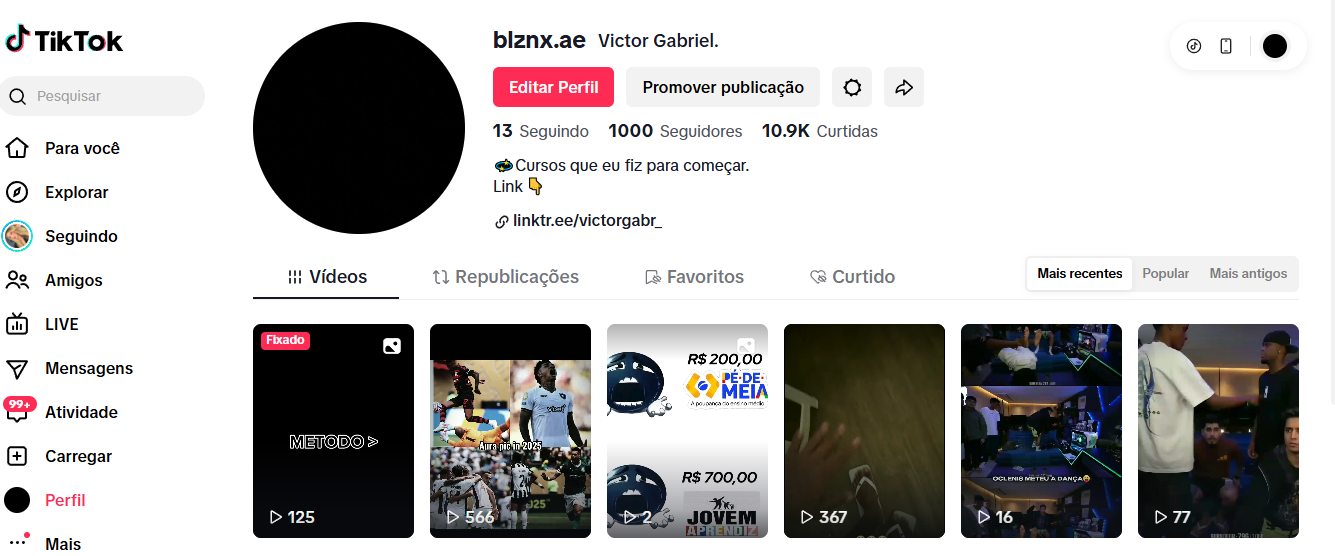Go to Para você feed
This screenshot has height=556, width=1335.
[82, 148]
